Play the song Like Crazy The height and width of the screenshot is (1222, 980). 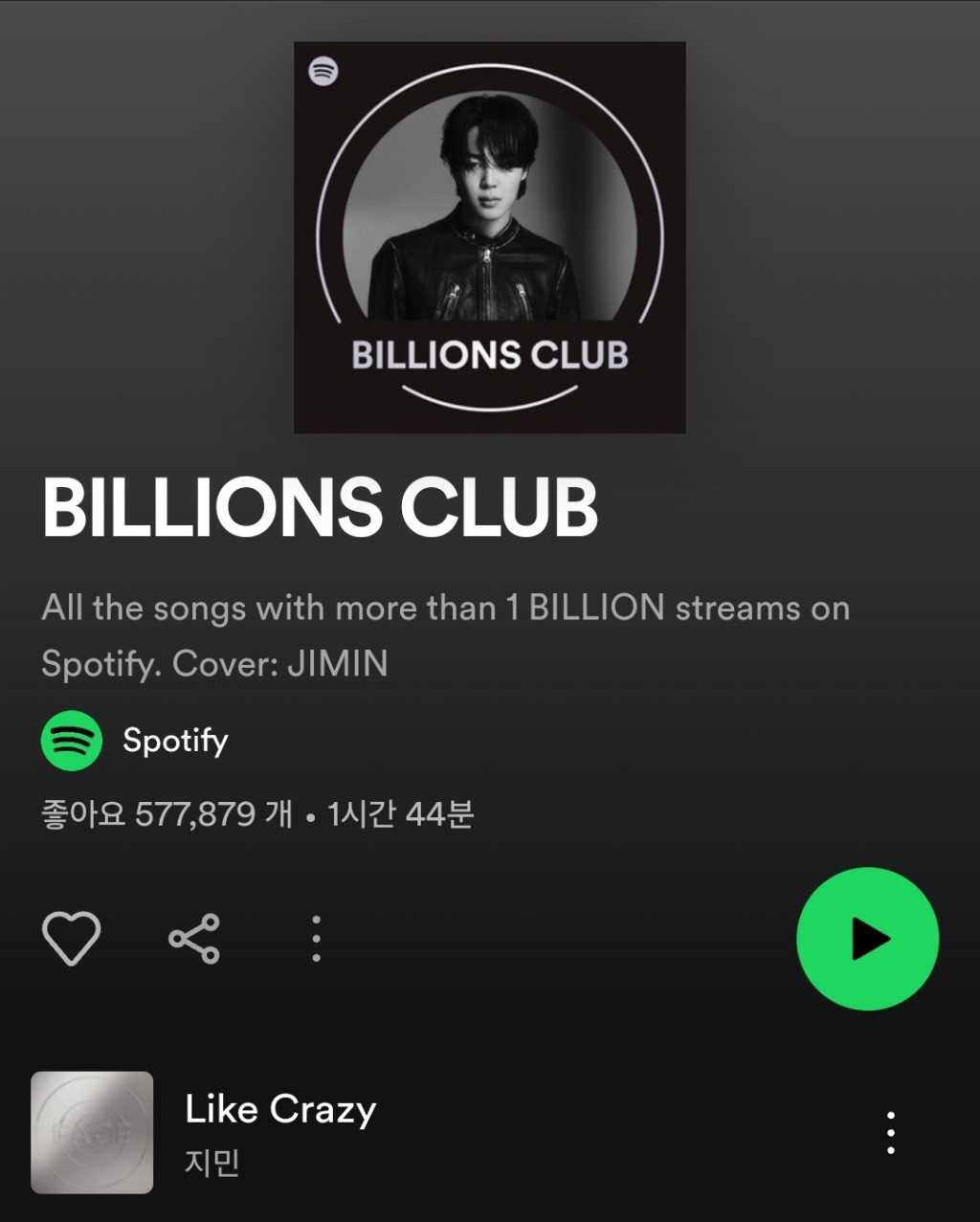coord(279,1110)
